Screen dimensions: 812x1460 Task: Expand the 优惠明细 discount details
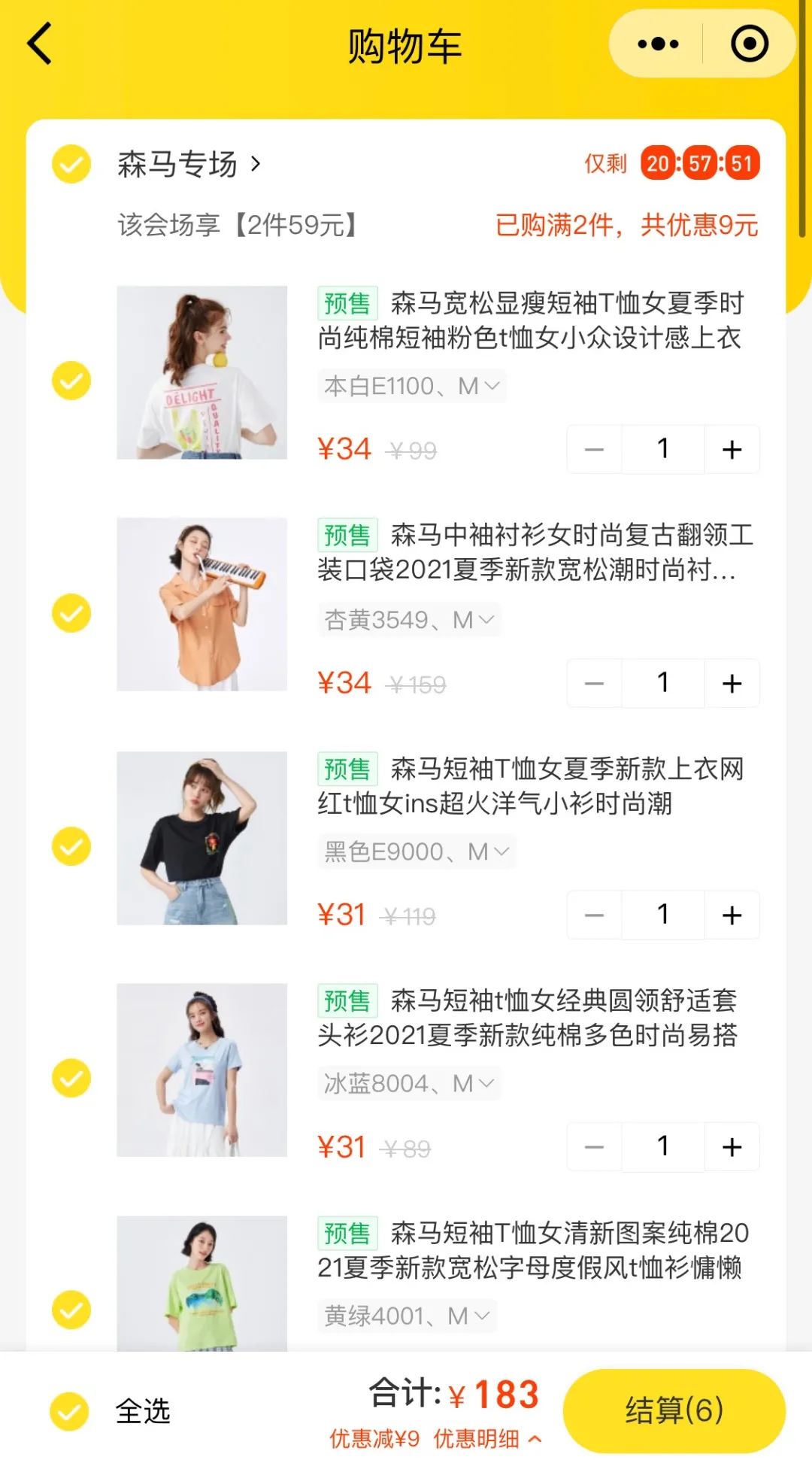click(x=487, y=1439)
